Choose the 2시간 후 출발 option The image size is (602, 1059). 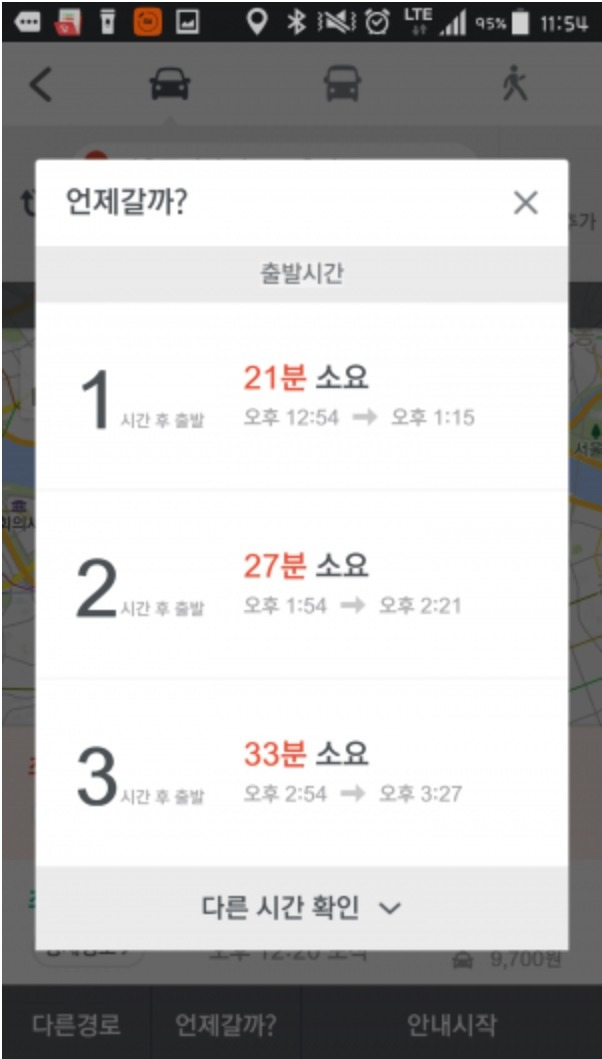coord(301,585)
